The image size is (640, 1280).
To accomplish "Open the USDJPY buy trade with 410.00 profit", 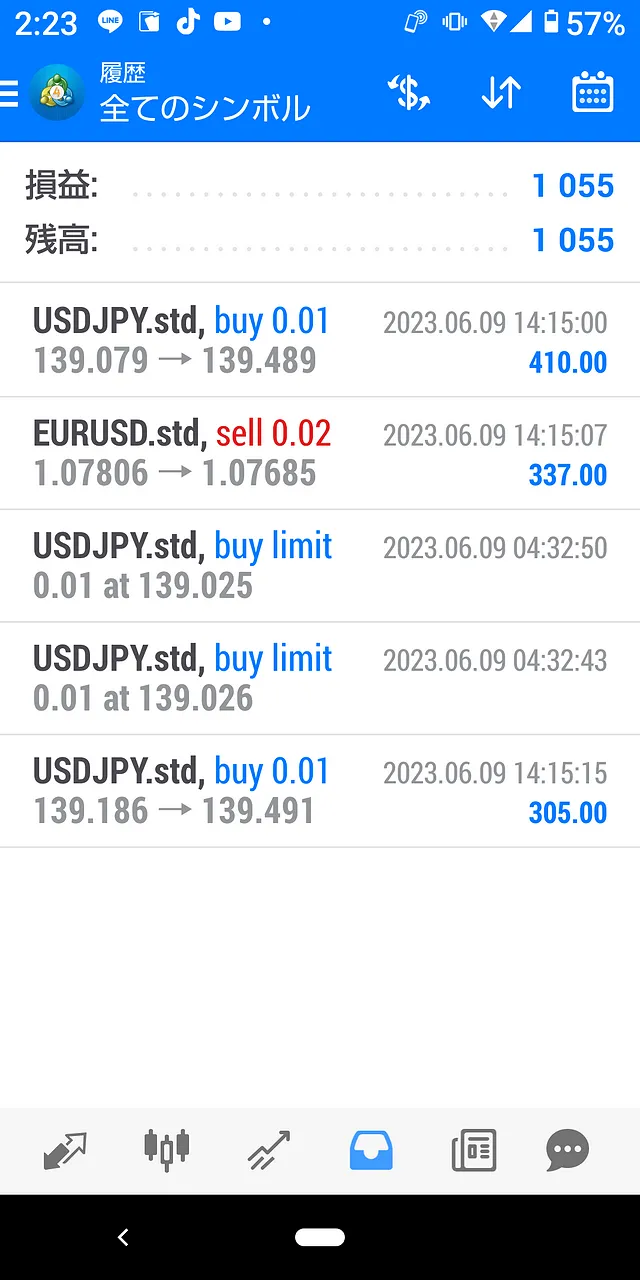I will click(320, 341).
